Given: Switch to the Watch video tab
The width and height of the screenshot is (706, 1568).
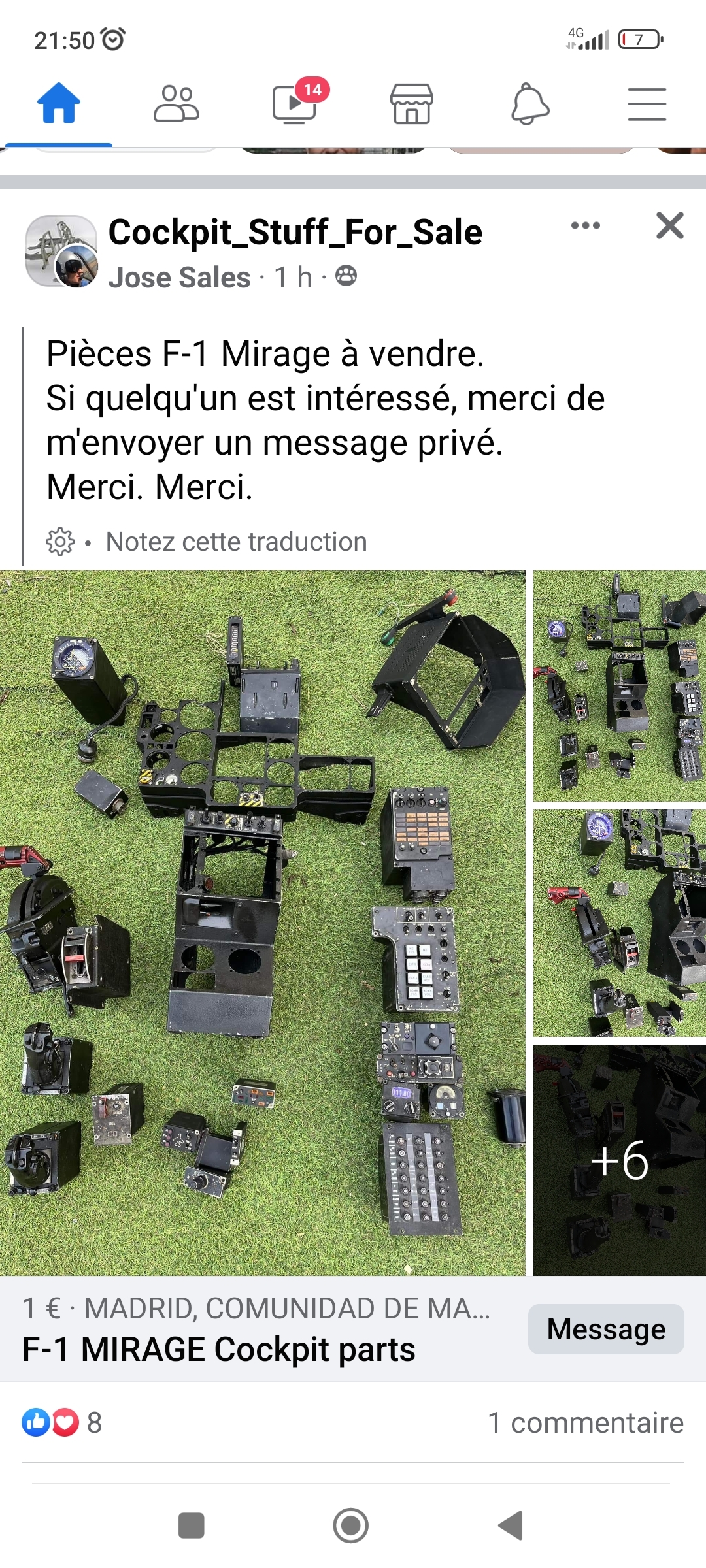Looking at the screenshot, I should click(x=294, y=104).
